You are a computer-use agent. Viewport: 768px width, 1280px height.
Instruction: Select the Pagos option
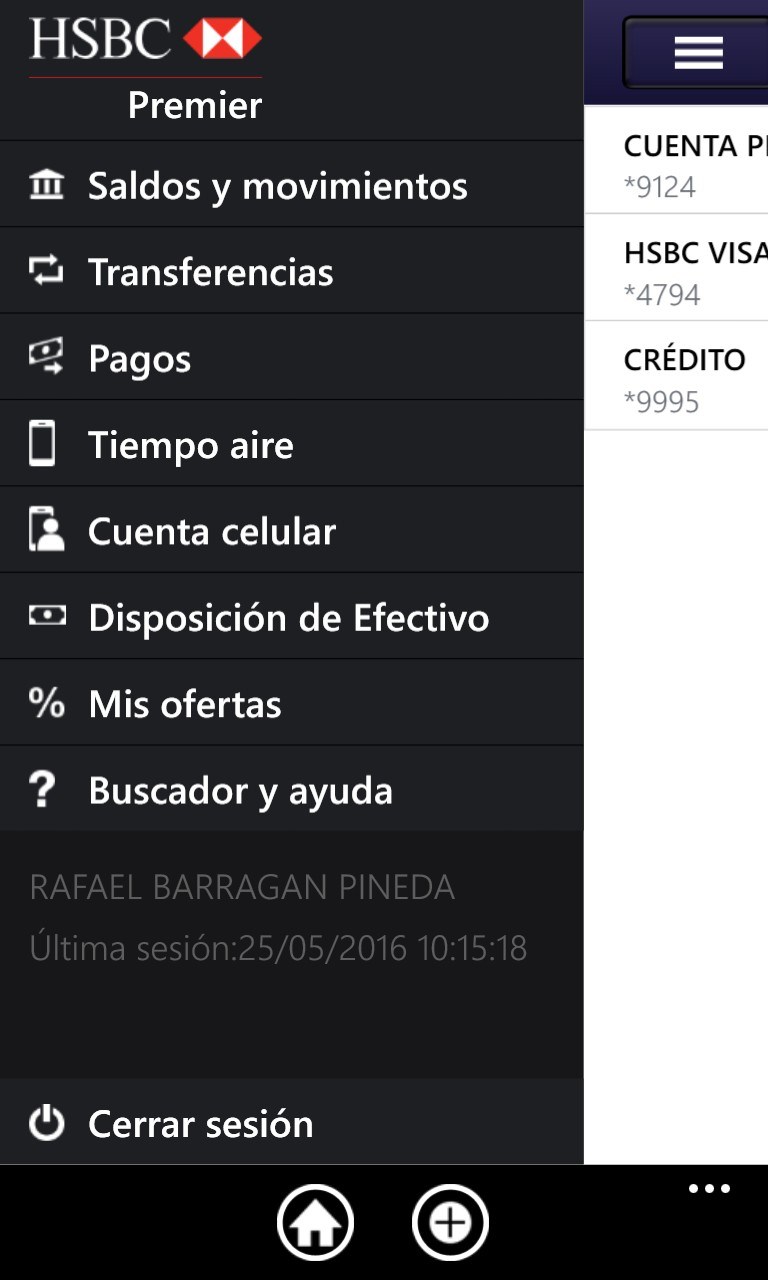click(x=139, y=359)
